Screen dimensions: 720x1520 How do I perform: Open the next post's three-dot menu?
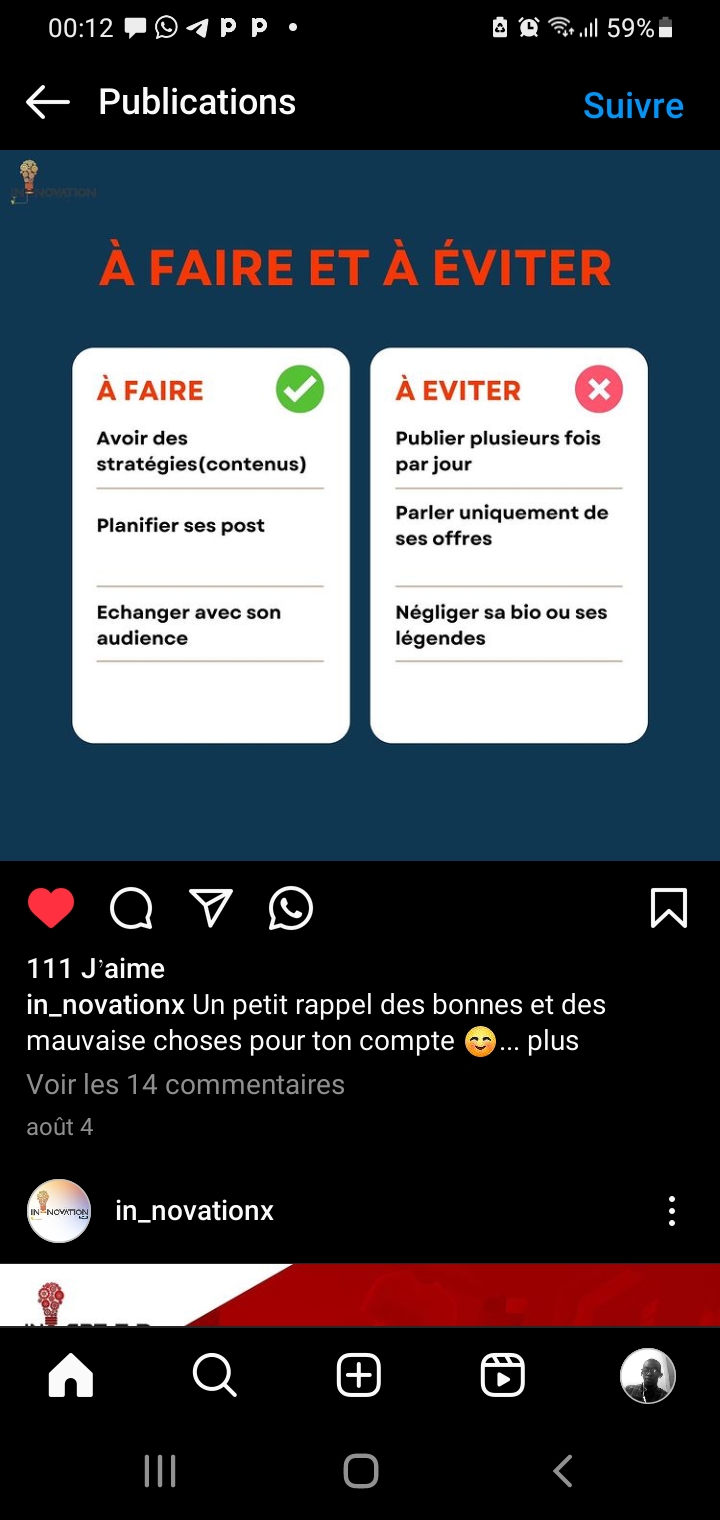click(x=672, y=1211)
